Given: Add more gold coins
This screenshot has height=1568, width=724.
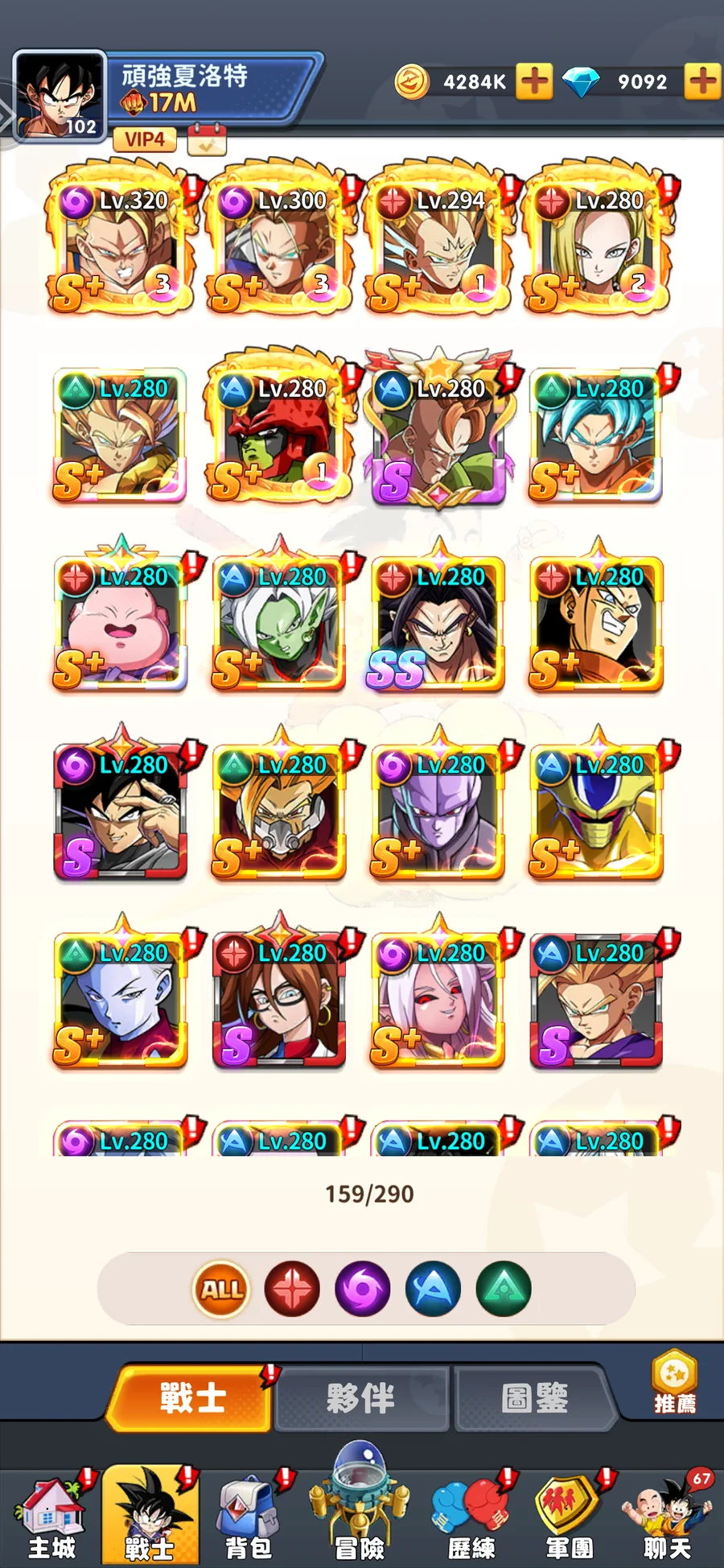Looking at the screenshot, I should pos(534,81).
